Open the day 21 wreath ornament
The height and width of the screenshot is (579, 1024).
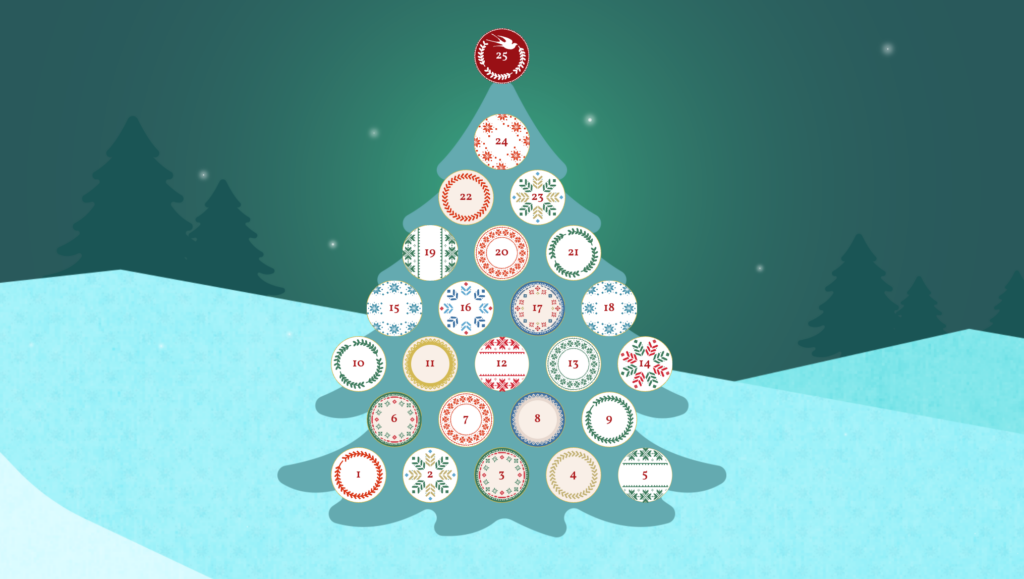pyautogui.click(x=574, y=253)
